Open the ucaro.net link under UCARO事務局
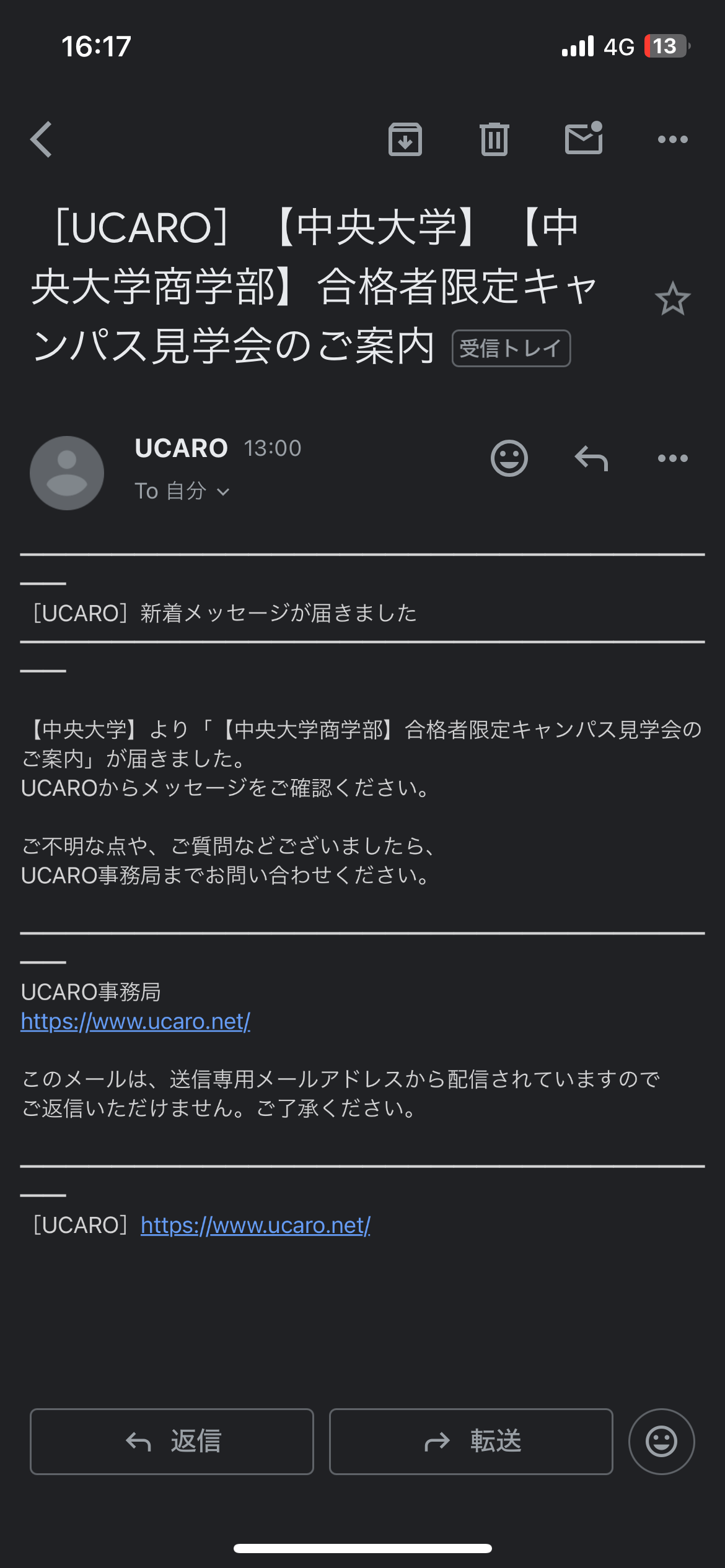 (136, 1021)
